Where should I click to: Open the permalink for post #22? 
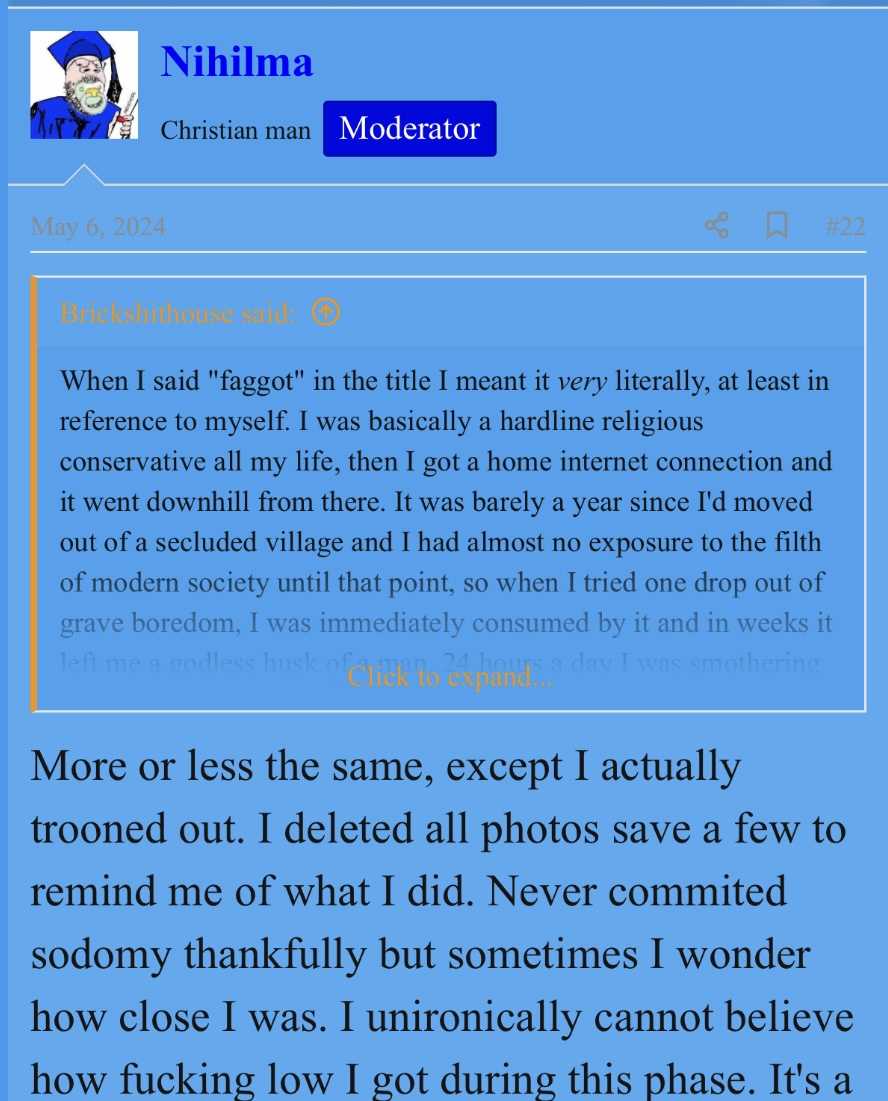pyautogui.click(x=845, y=227)
